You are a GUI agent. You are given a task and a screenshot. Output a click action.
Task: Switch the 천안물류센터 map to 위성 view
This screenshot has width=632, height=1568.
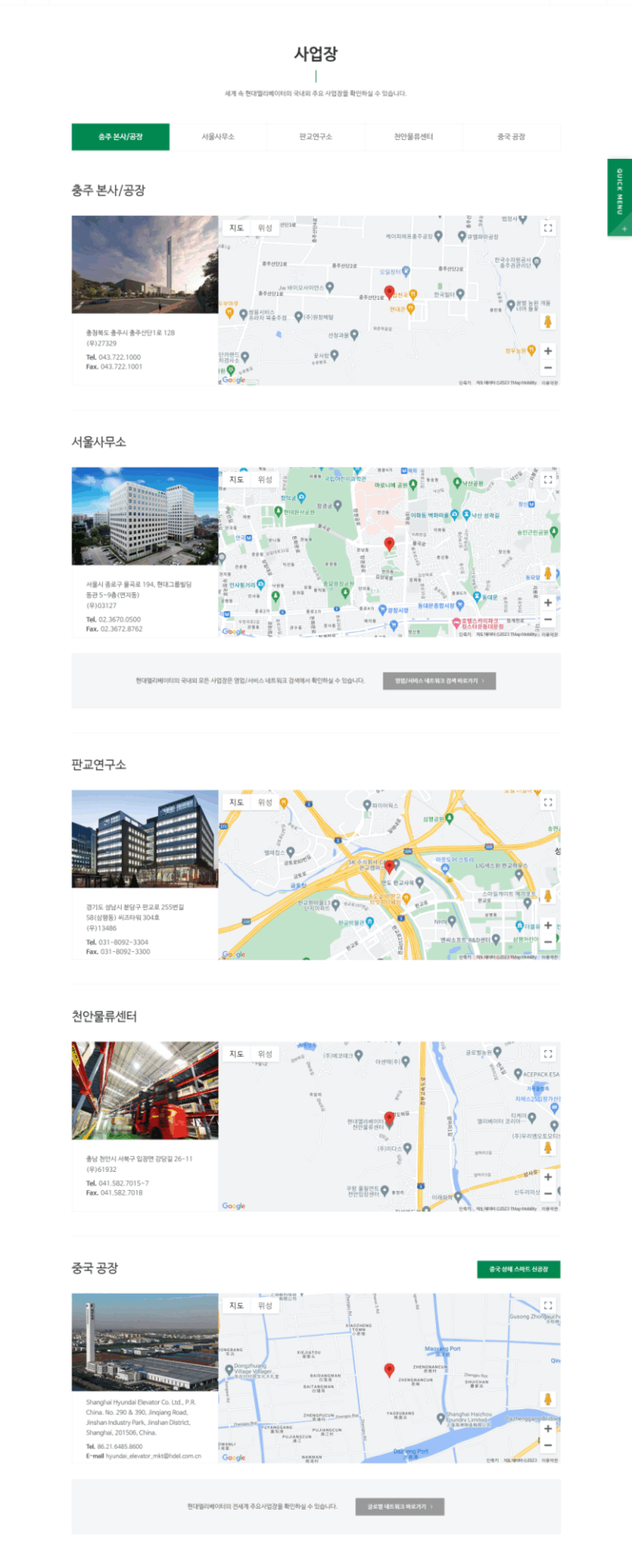[265, 1054]
